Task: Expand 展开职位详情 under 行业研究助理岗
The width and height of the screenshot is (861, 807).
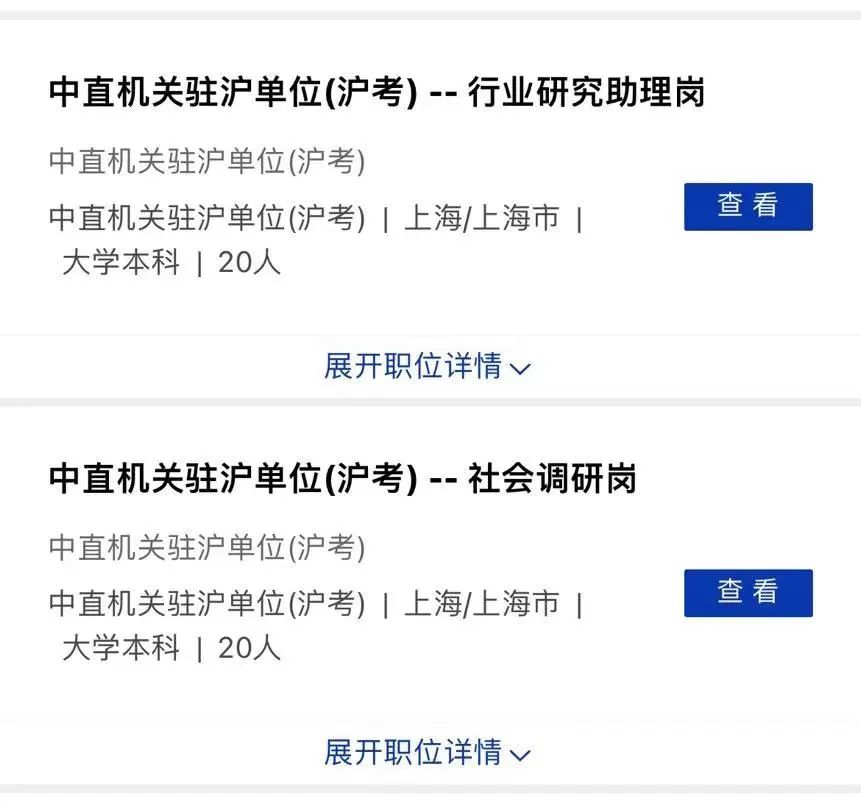Action: pos(428,367)
